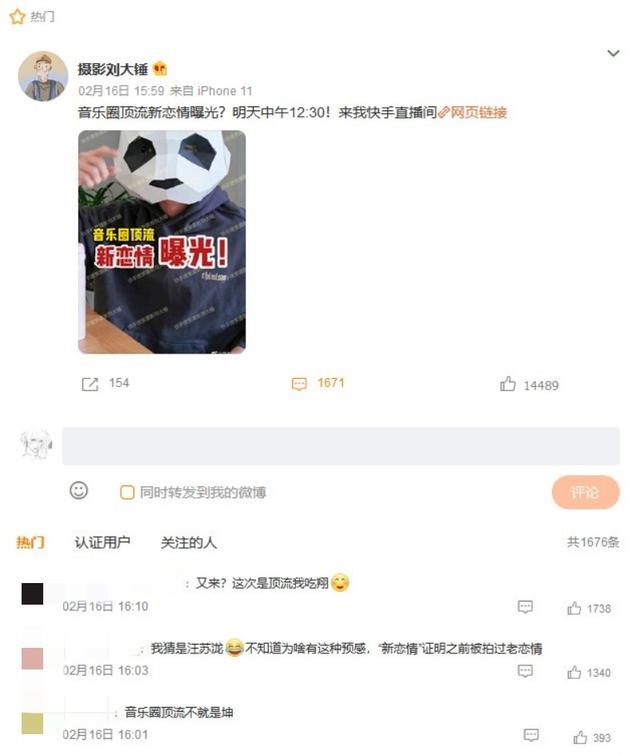Image resolution: width=640 pixels, height=755 pixels.
Task: Focus the comment input box
Action: tap(340, 446)
